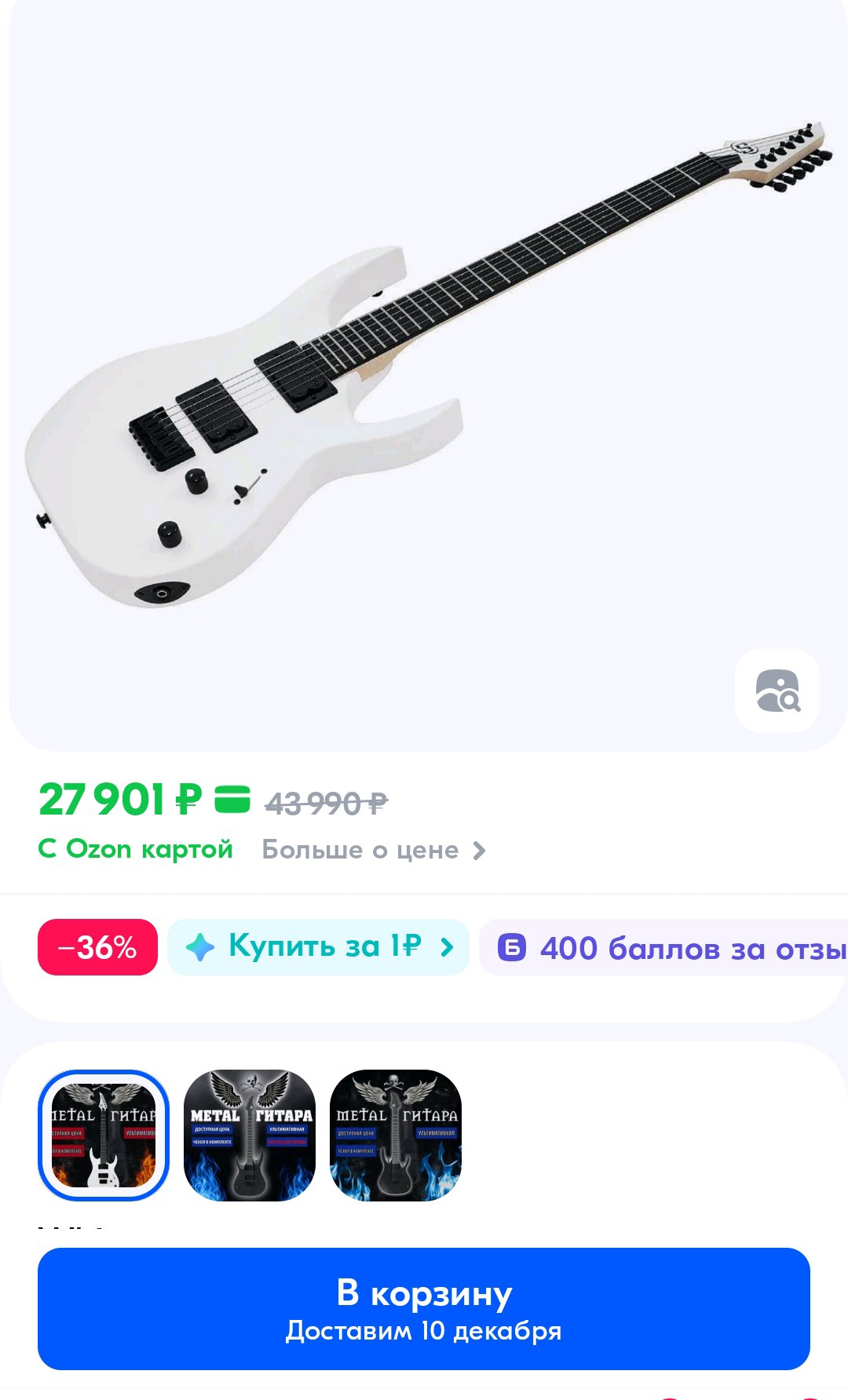Add the guitar with "В корзину"
The height and width of the screenshot is (1400, 848).
[424, 1308]
